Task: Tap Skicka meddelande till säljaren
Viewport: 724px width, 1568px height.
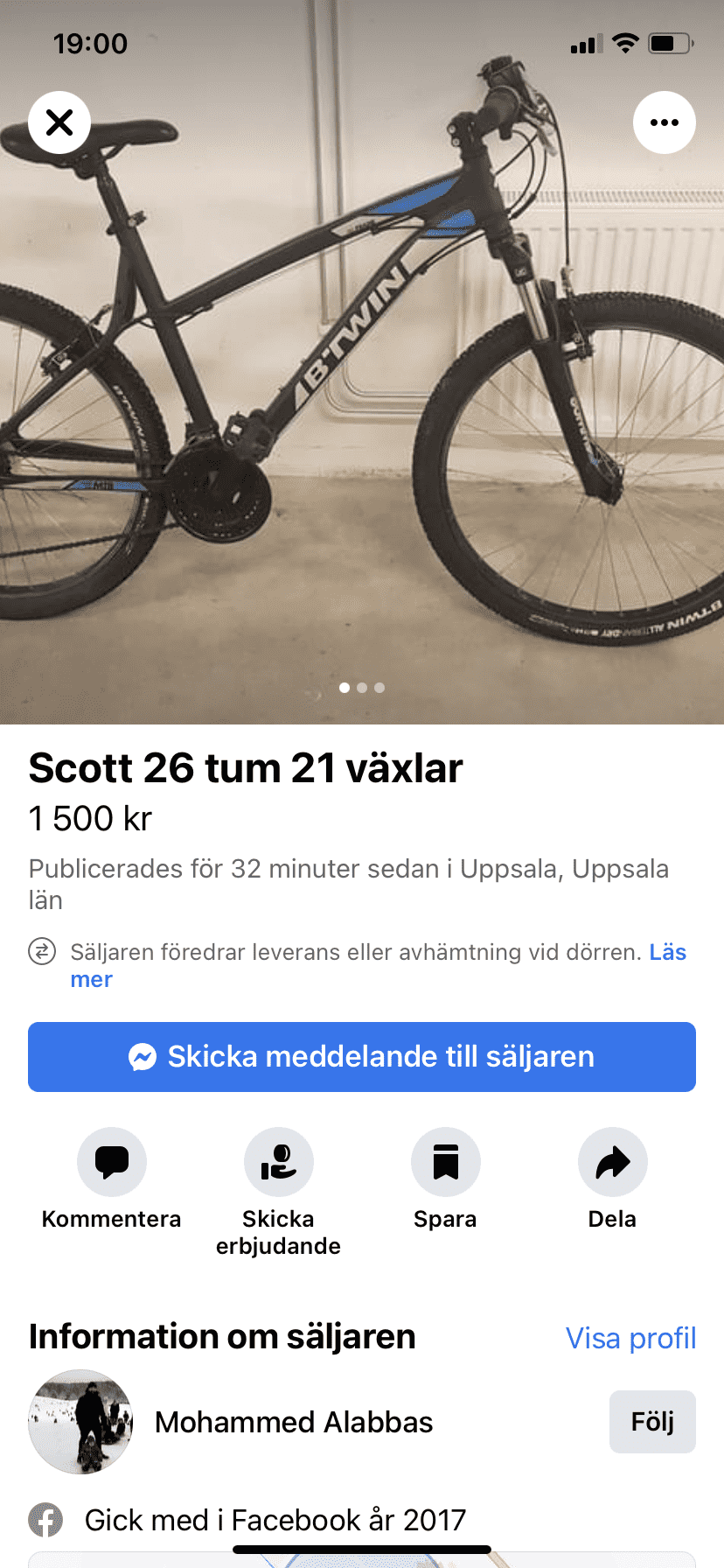Action: 362,1057
